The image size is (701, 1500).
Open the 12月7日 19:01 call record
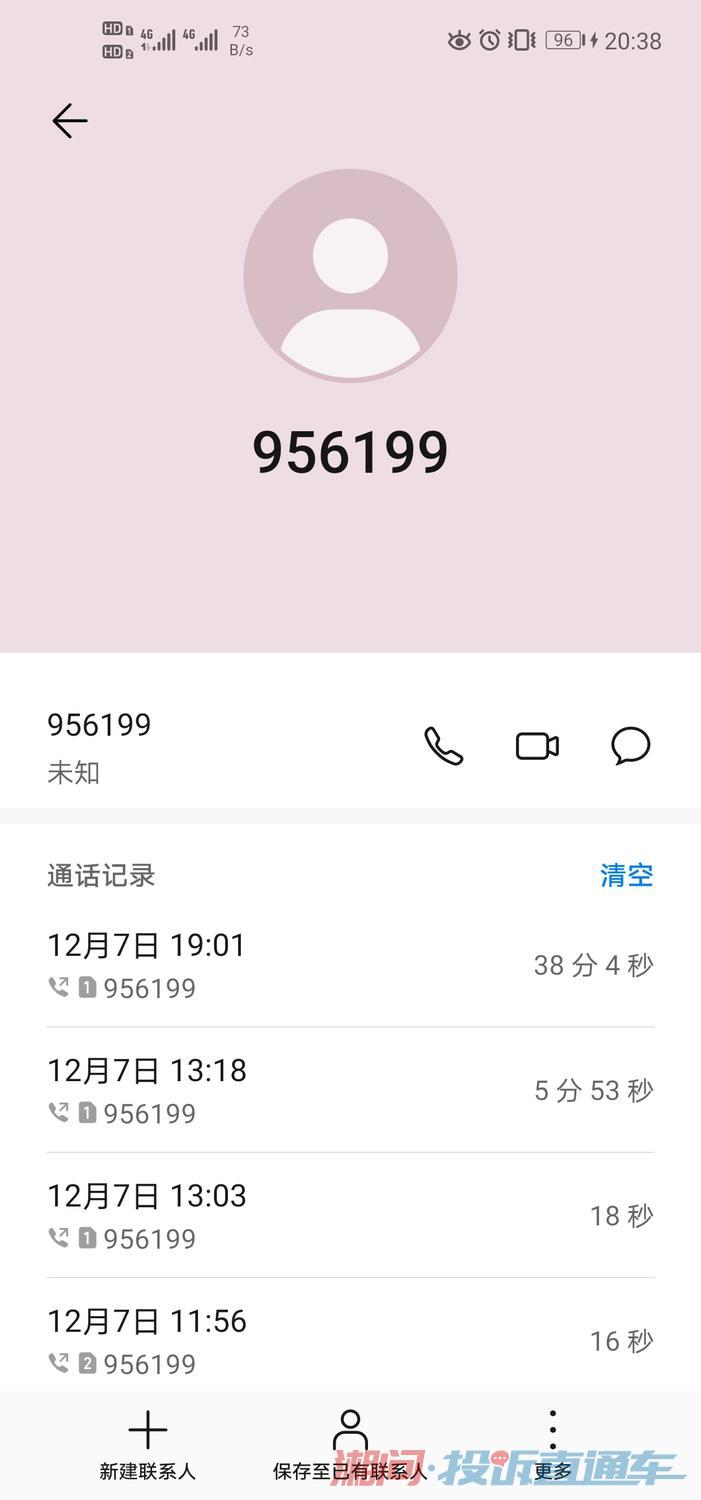pos(350,965)
